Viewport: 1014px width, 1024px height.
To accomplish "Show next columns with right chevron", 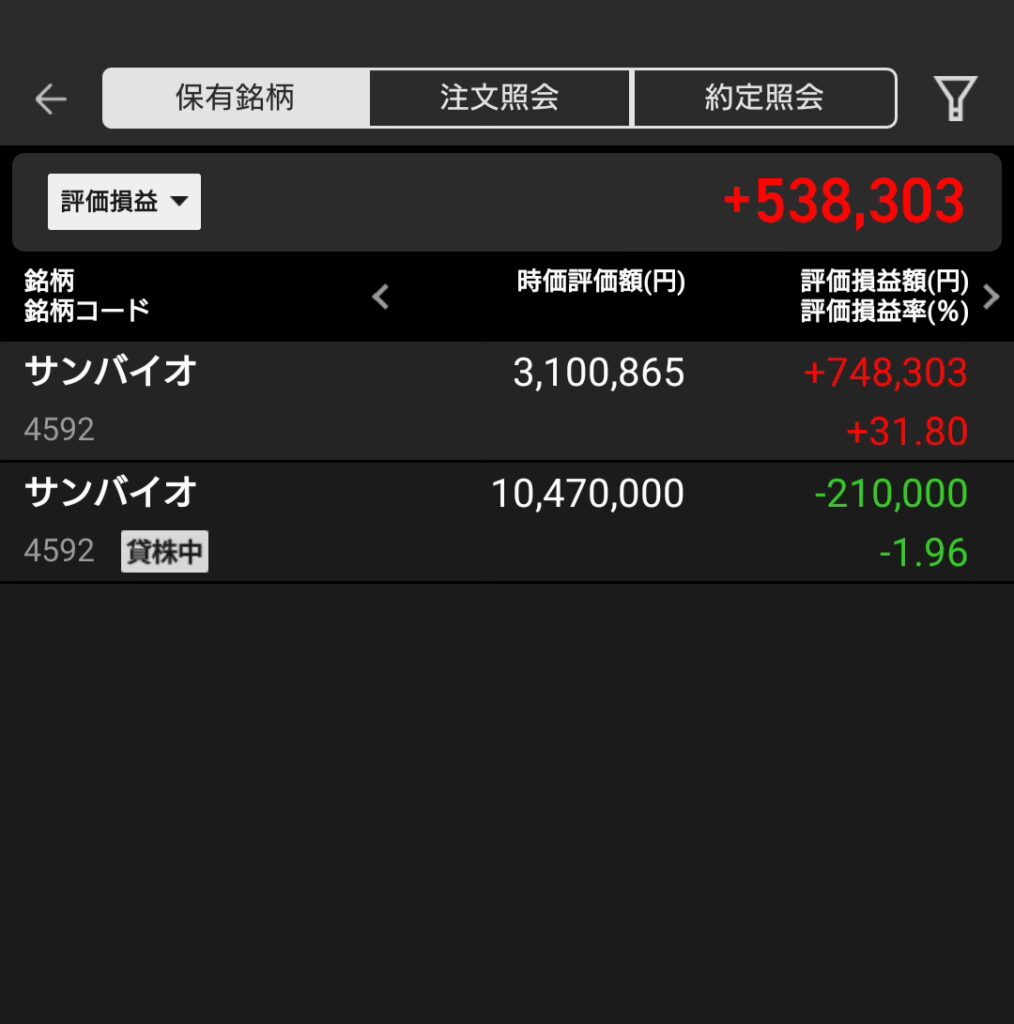I will point(991,297).
